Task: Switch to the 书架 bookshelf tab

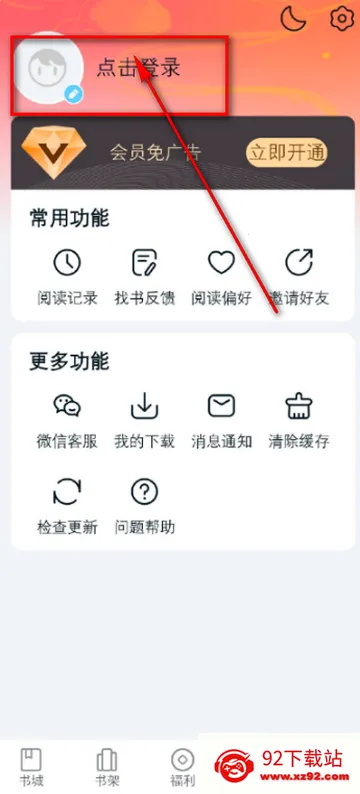Action: 107,767
